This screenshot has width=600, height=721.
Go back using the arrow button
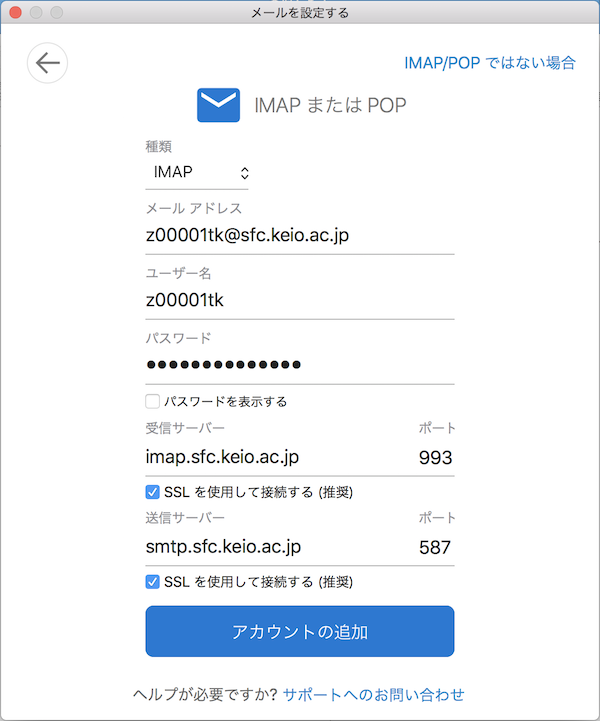[47, 63]
